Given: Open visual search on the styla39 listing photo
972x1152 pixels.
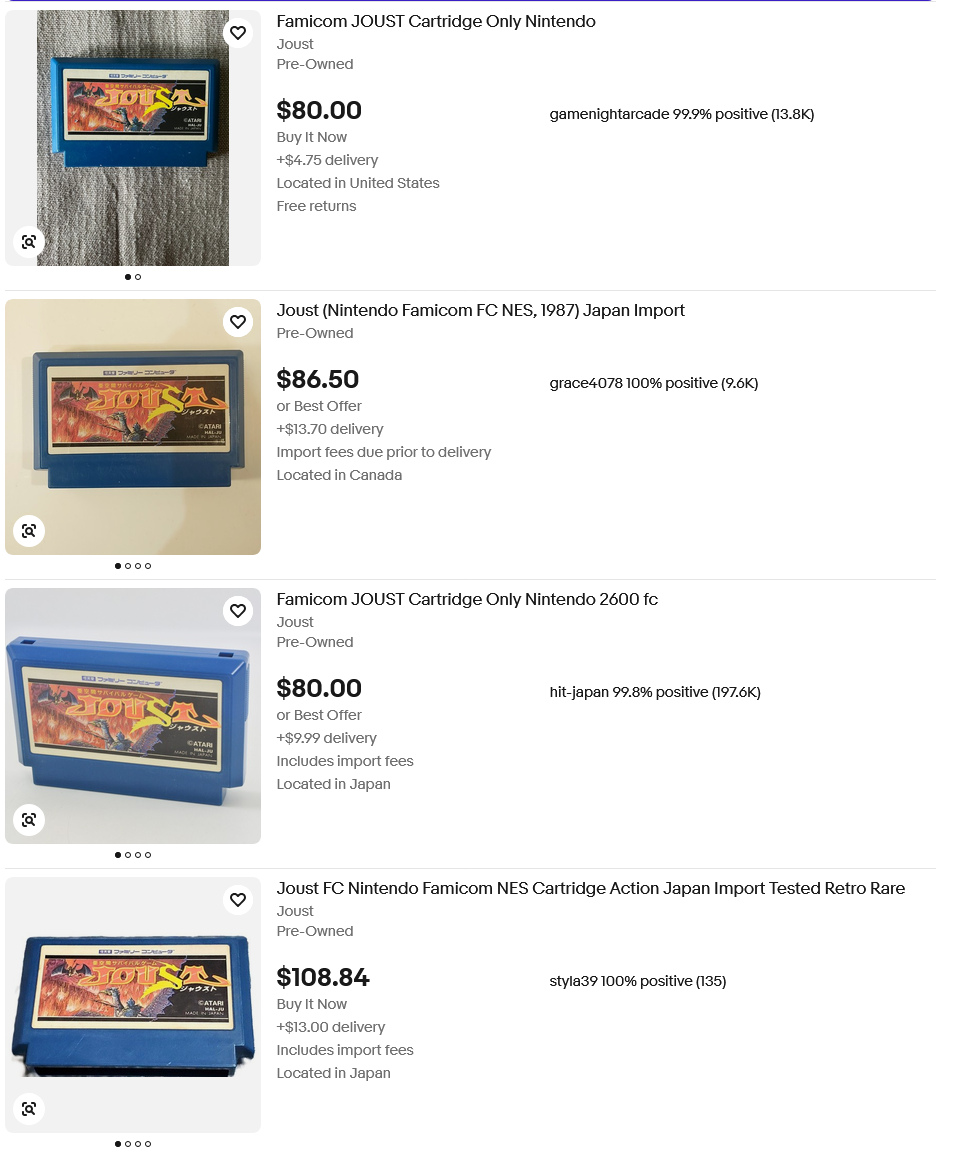Looking at the screenshot, I should point(29,1108).
